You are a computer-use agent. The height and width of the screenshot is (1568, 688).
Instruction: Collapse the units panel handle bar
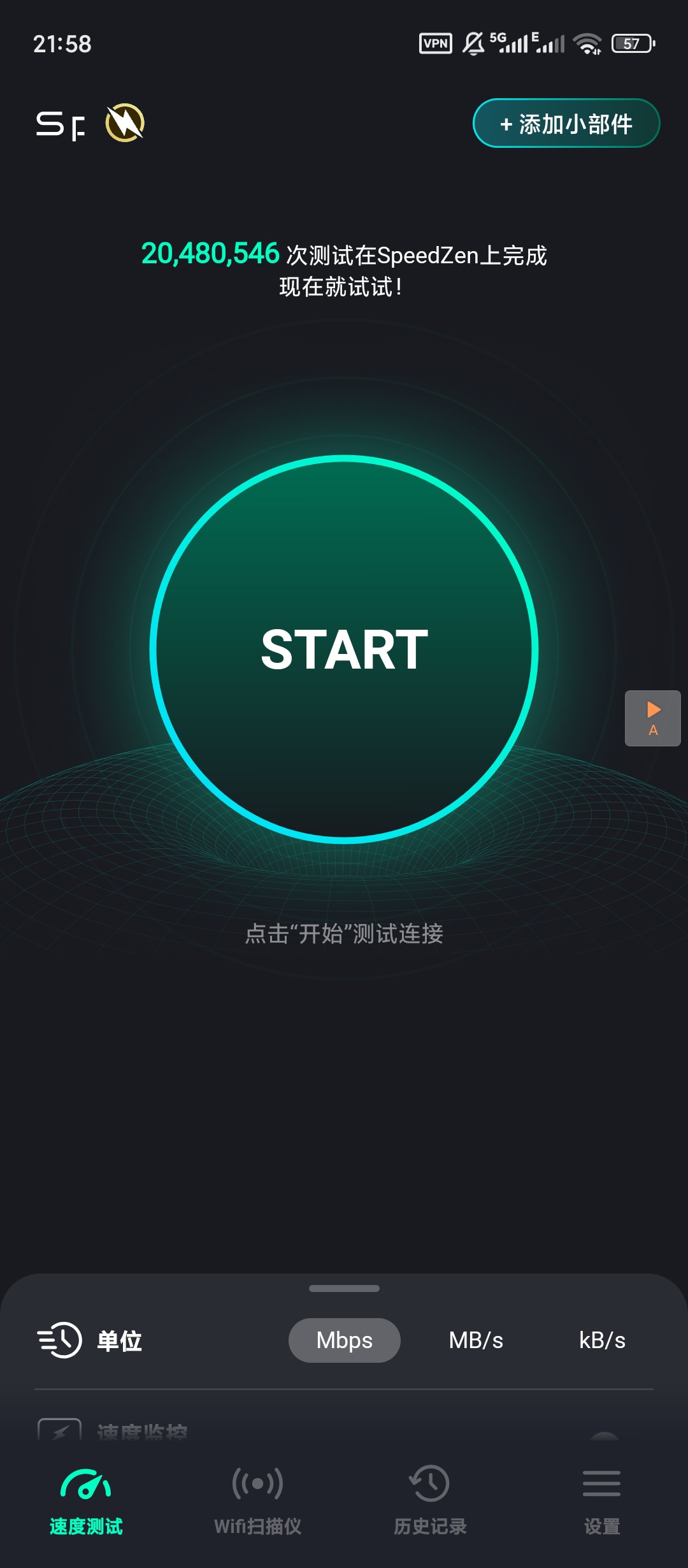[344, 1288]
